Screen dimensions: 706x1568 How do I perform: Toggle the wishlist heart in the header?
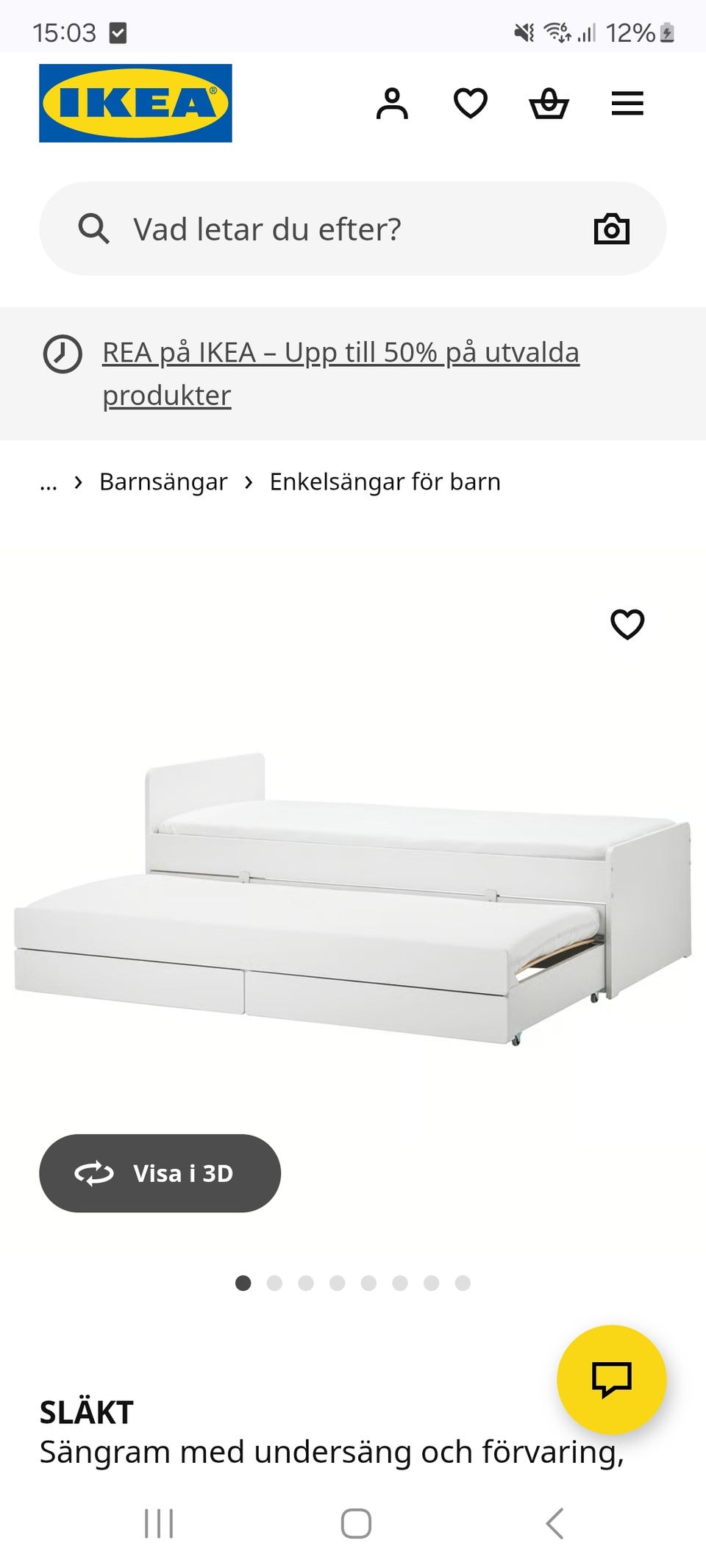[x=470, y=103]
